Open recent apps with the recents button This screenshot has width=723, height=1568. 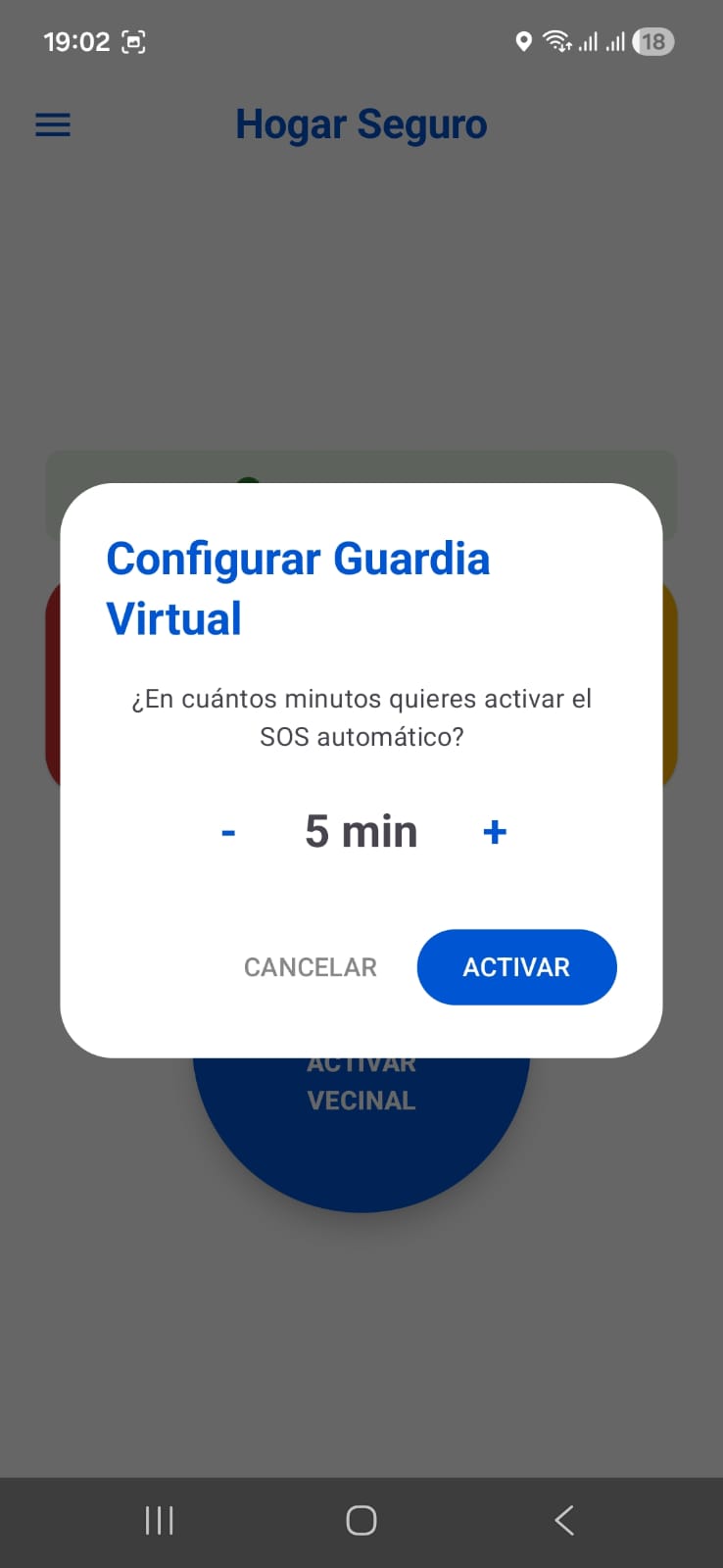pos(159,1520)
